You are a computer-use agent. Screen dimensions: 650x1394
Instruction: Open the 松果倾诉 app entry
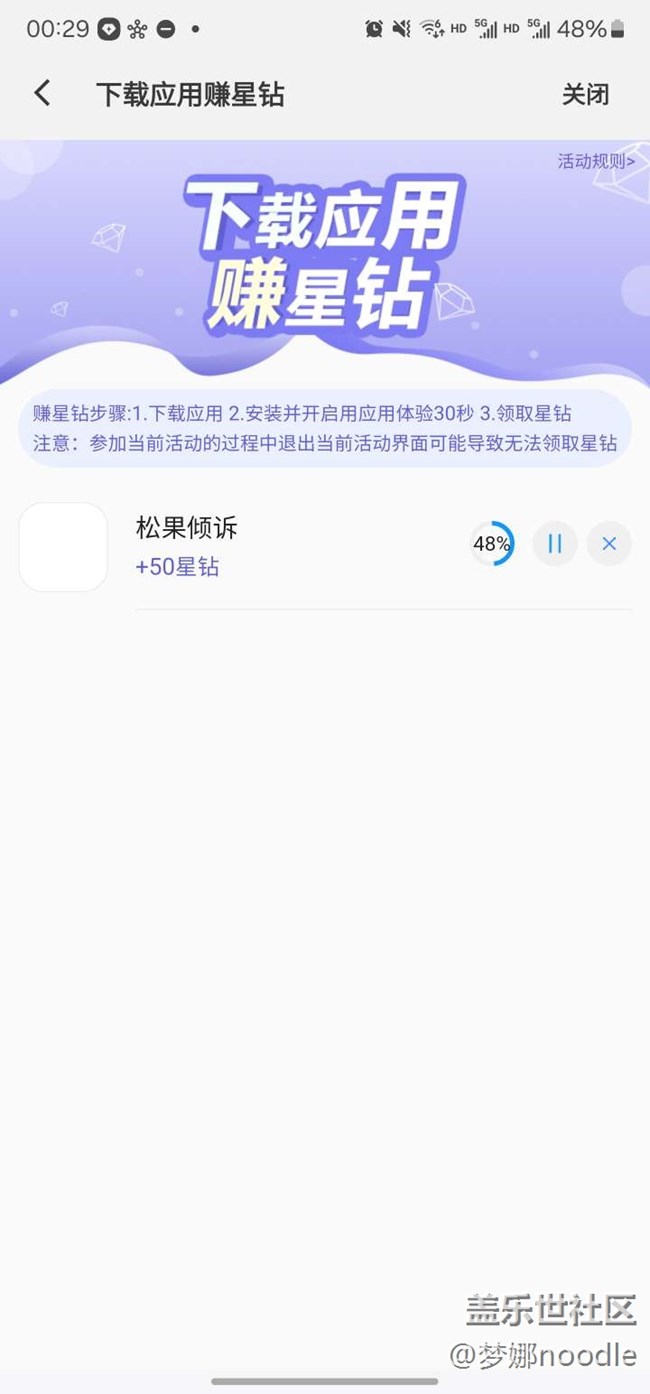point(187,528)
